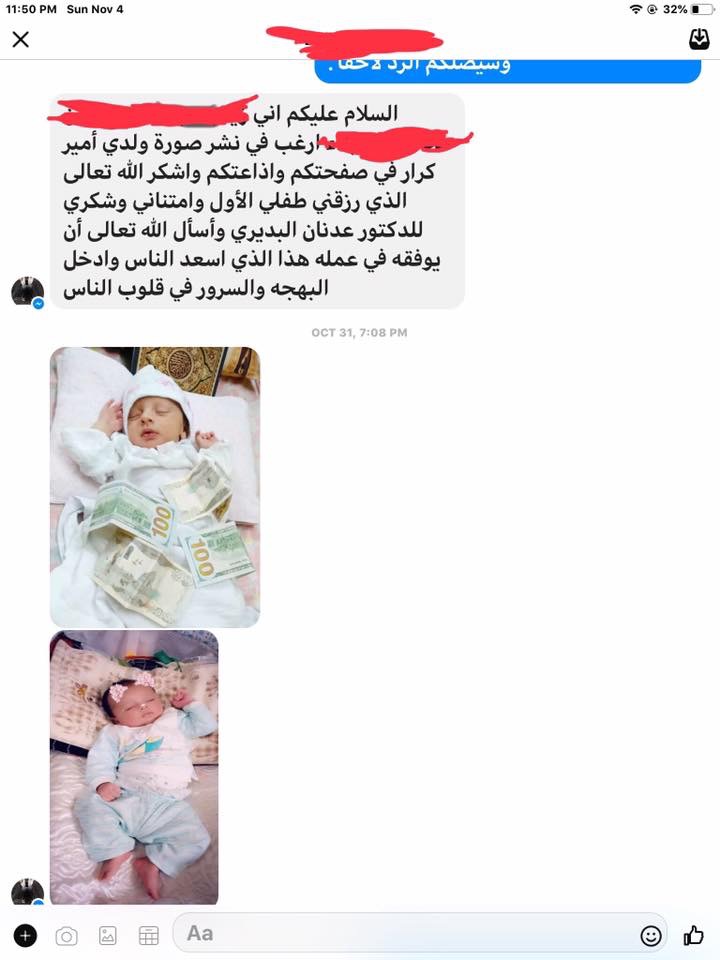720x960 pixels.
Task: Send a thumbs-up like
Action: click(693, 935)
